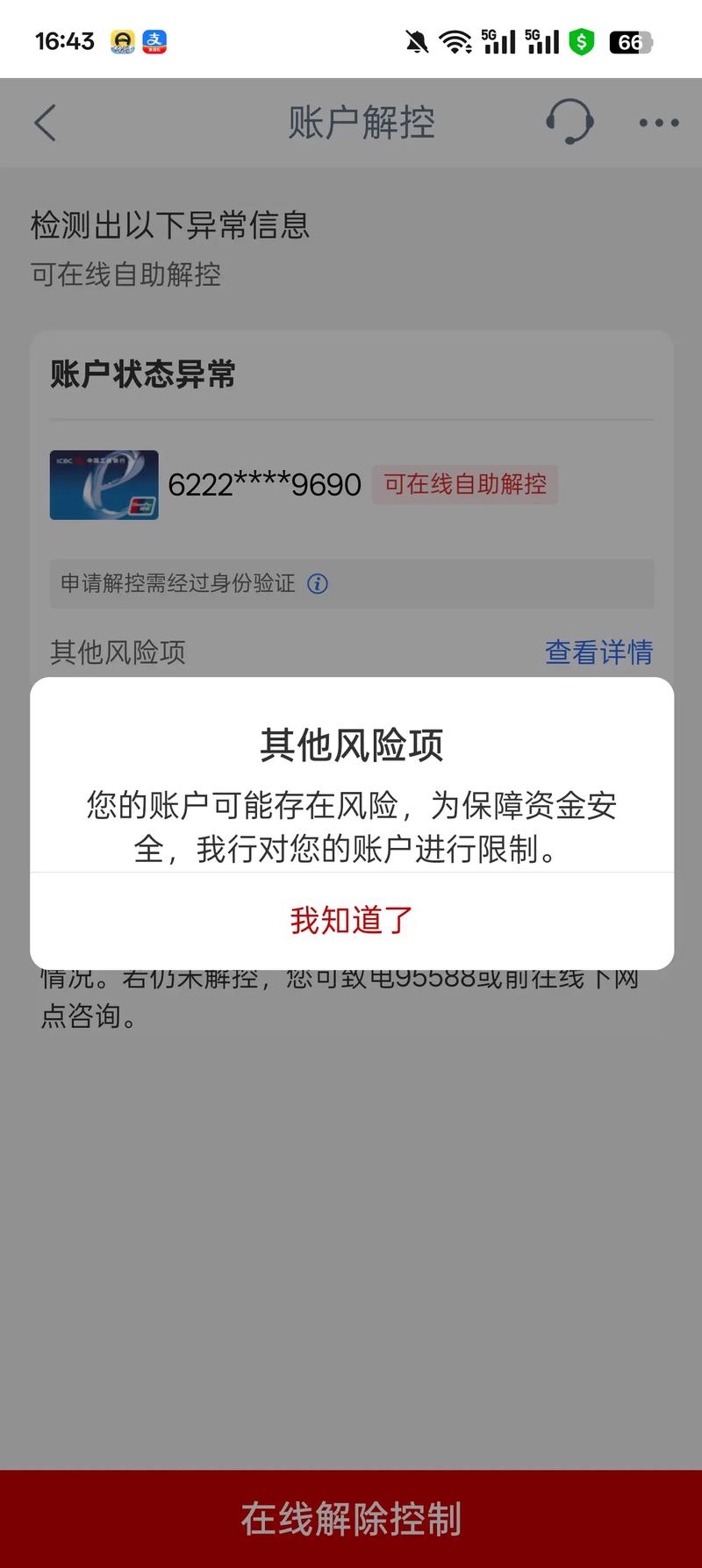Open customer service via headset icon
Screen dimensions: 702x1568
(569, 122)
